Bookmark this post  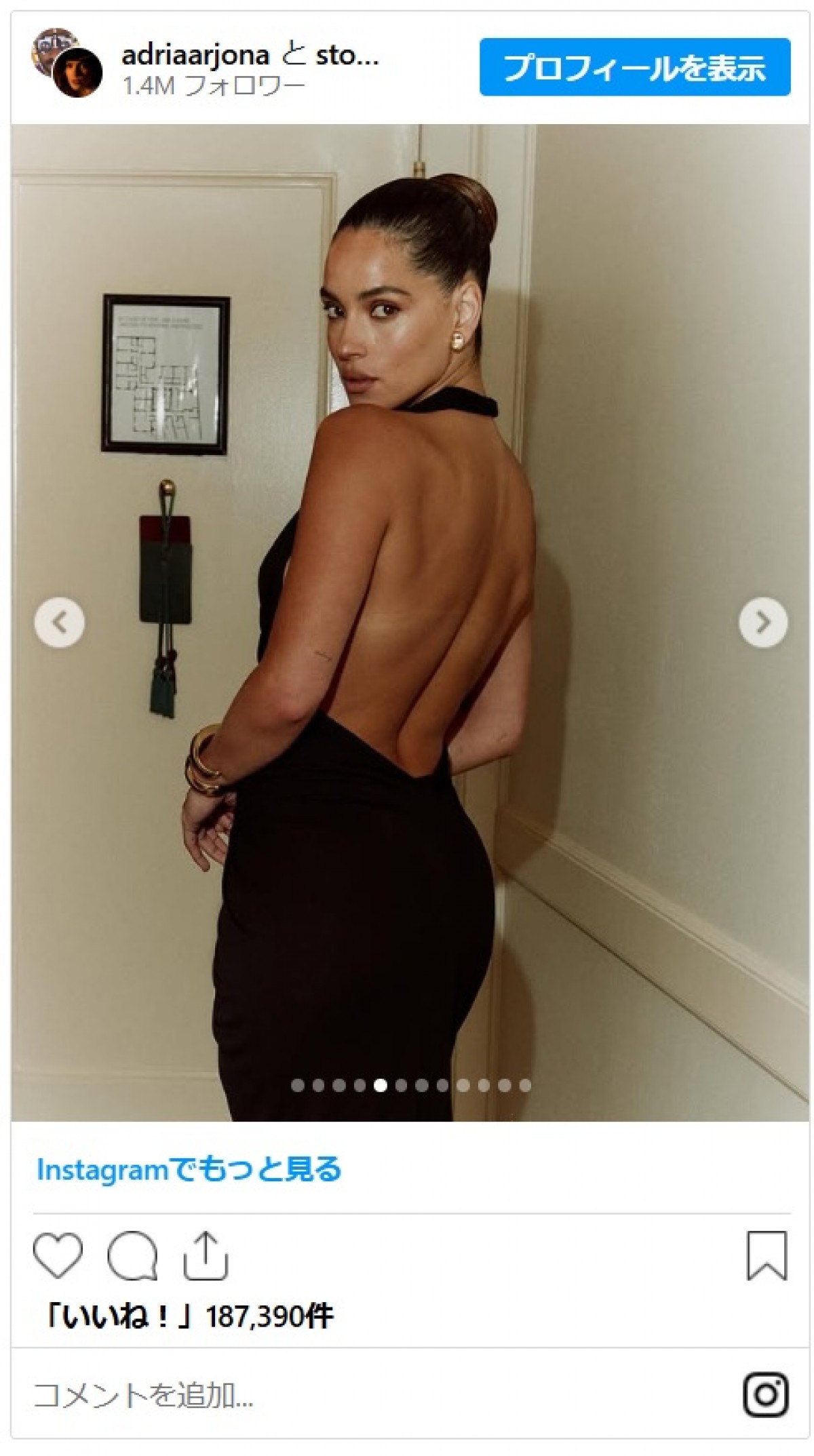pos(767,1256)
